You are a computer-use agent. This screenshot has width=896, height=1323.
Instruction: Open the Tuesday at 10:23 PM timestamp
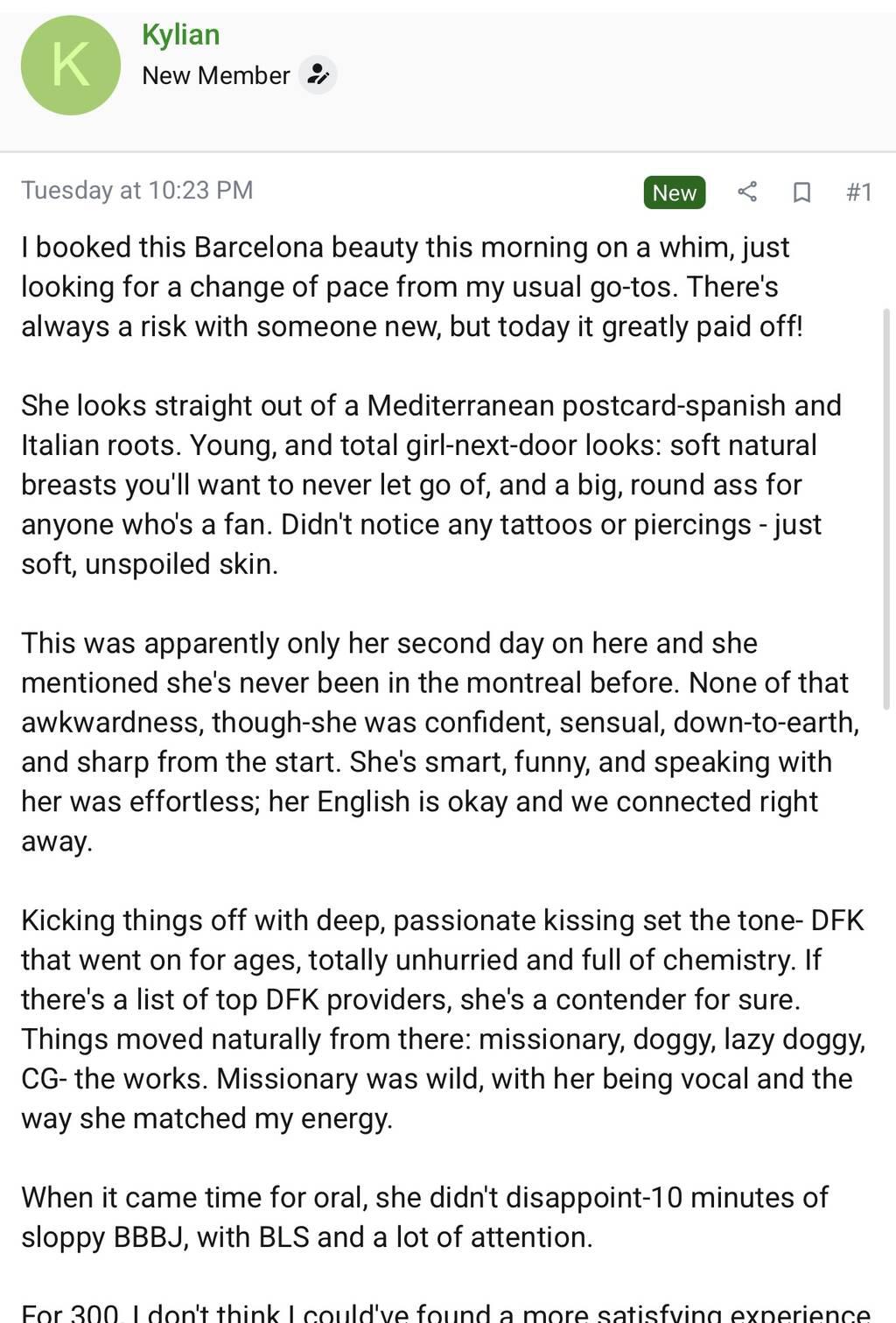(x=137, y=190)
